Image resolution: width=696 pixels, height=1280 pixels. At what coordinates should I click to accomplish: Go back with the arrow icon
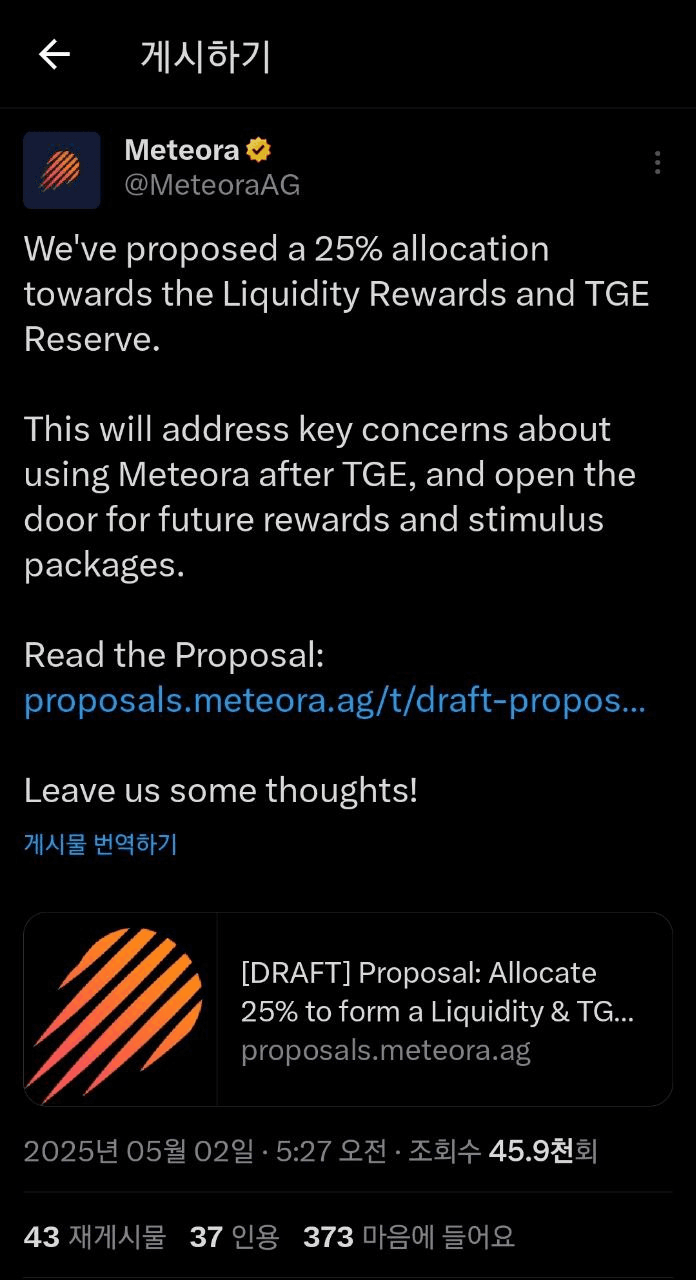[54, 55]
